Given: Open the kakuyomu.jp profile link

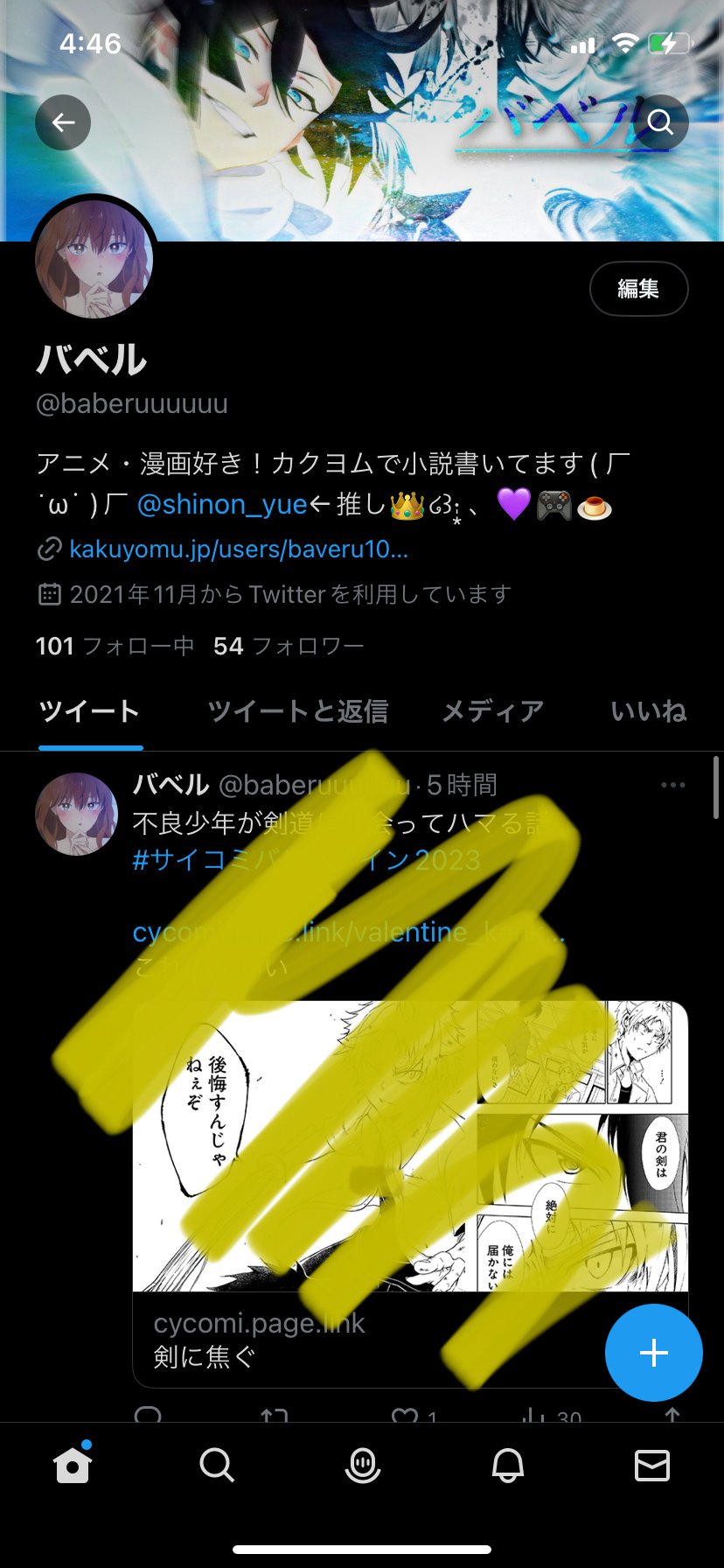Looking at the screenshot, I should [238, 549].
